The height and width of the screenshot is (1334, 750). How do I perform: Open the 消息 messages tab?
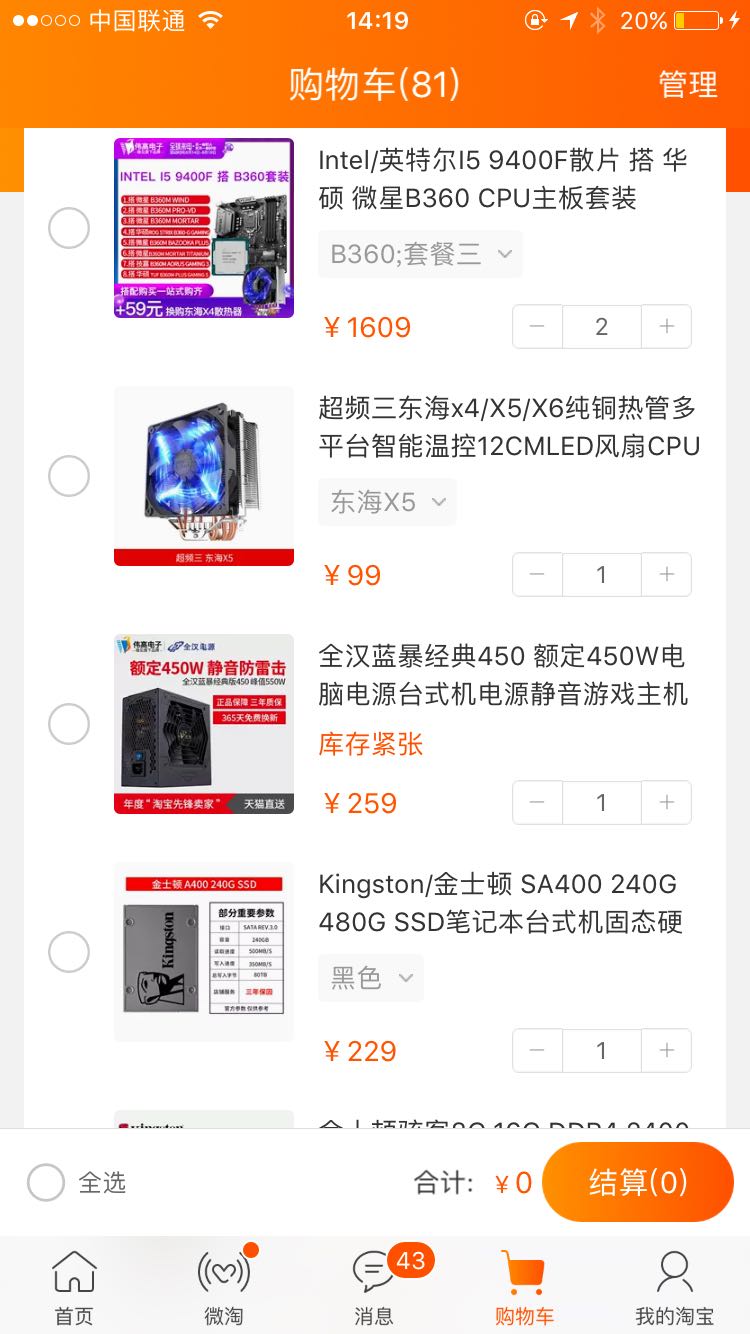click(374, 1288)
